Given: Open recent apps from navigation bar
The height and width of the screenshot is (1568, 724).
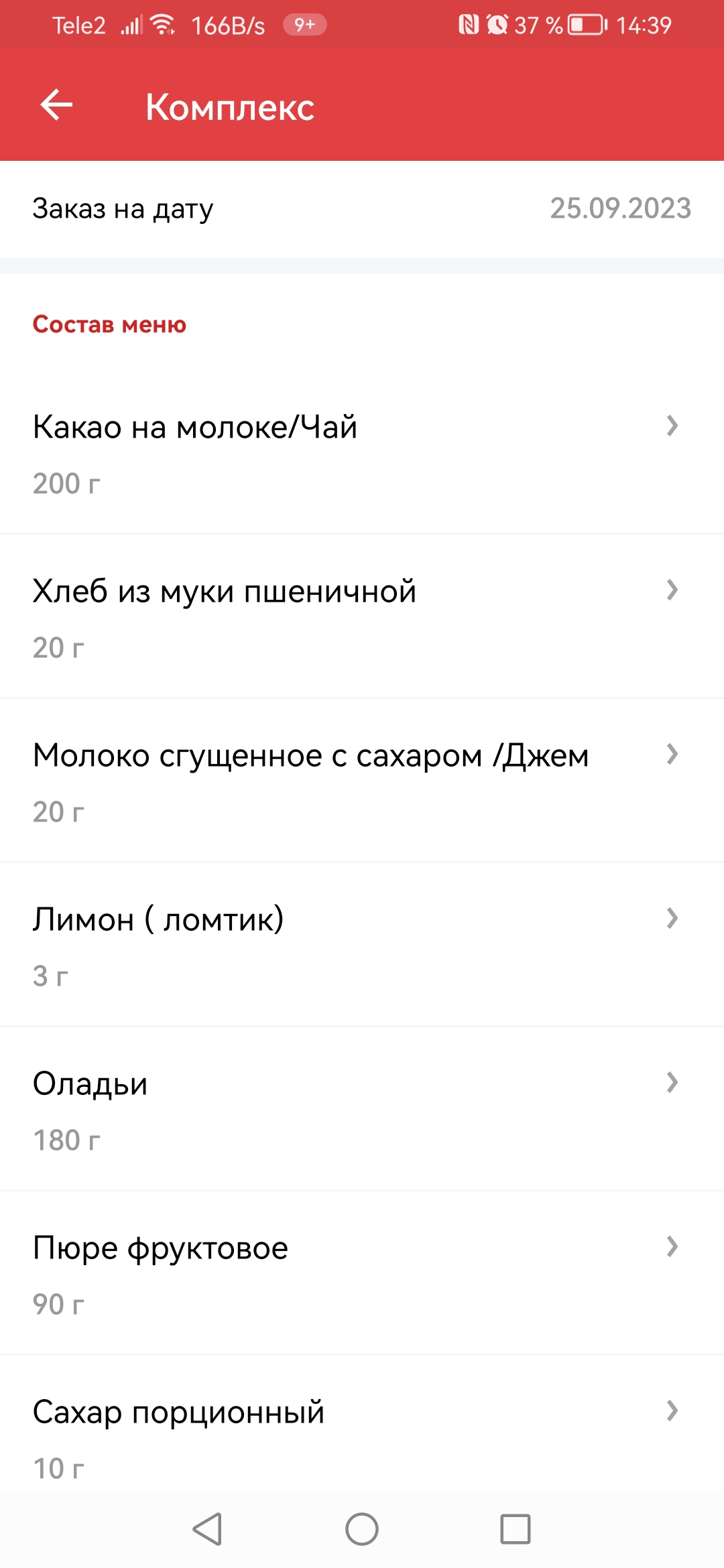Looking at the screenshot, I should click(x=516, y=1529).
